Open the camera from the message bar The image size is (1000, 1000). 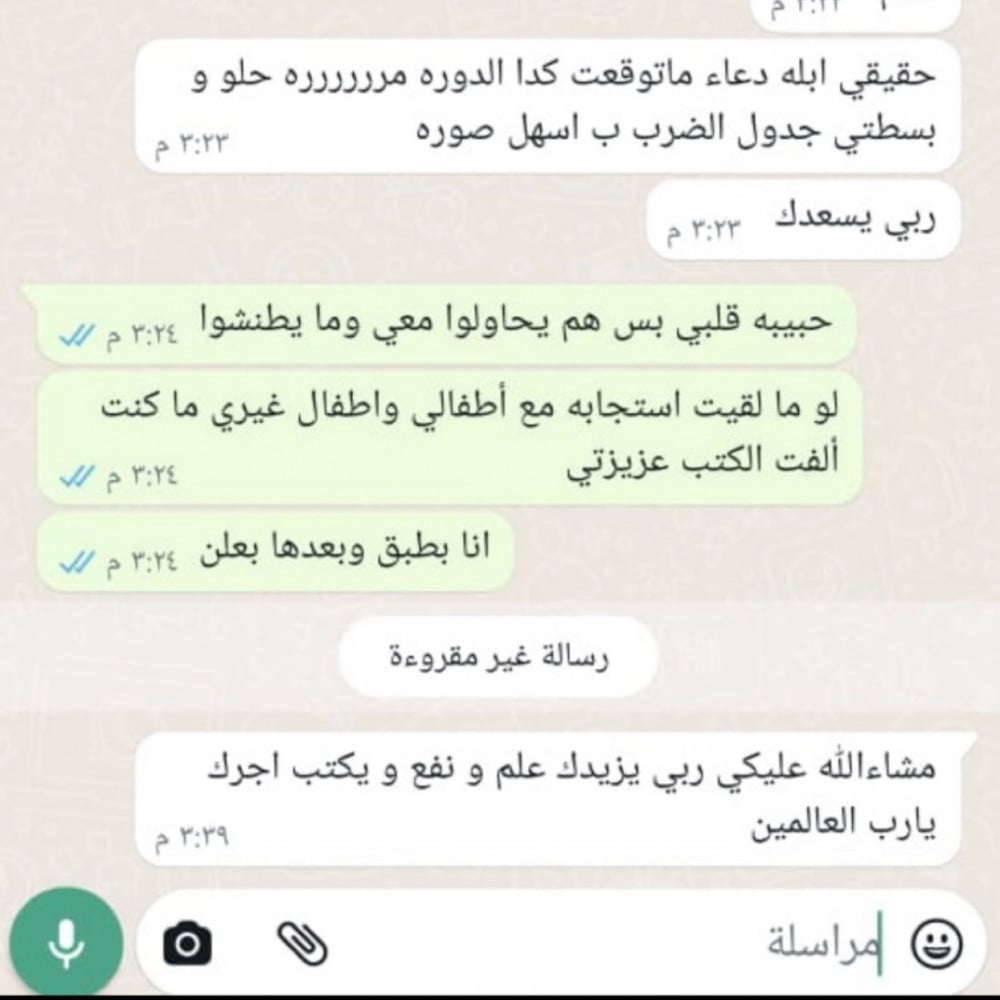tap(188, 942)
